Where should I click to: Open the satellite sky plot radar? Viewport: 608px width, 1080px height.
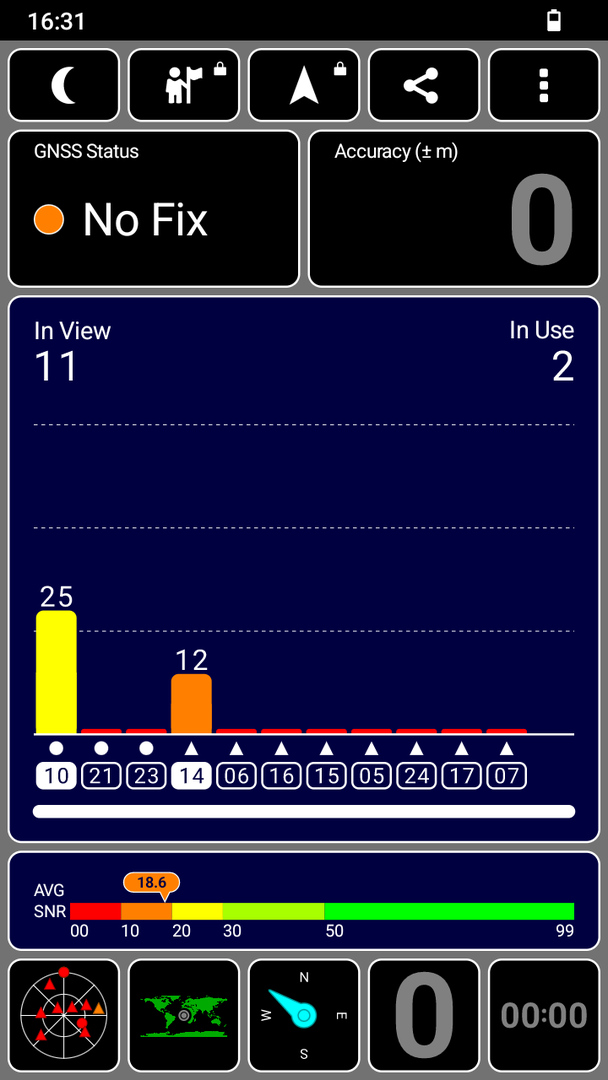[64, 1015]
